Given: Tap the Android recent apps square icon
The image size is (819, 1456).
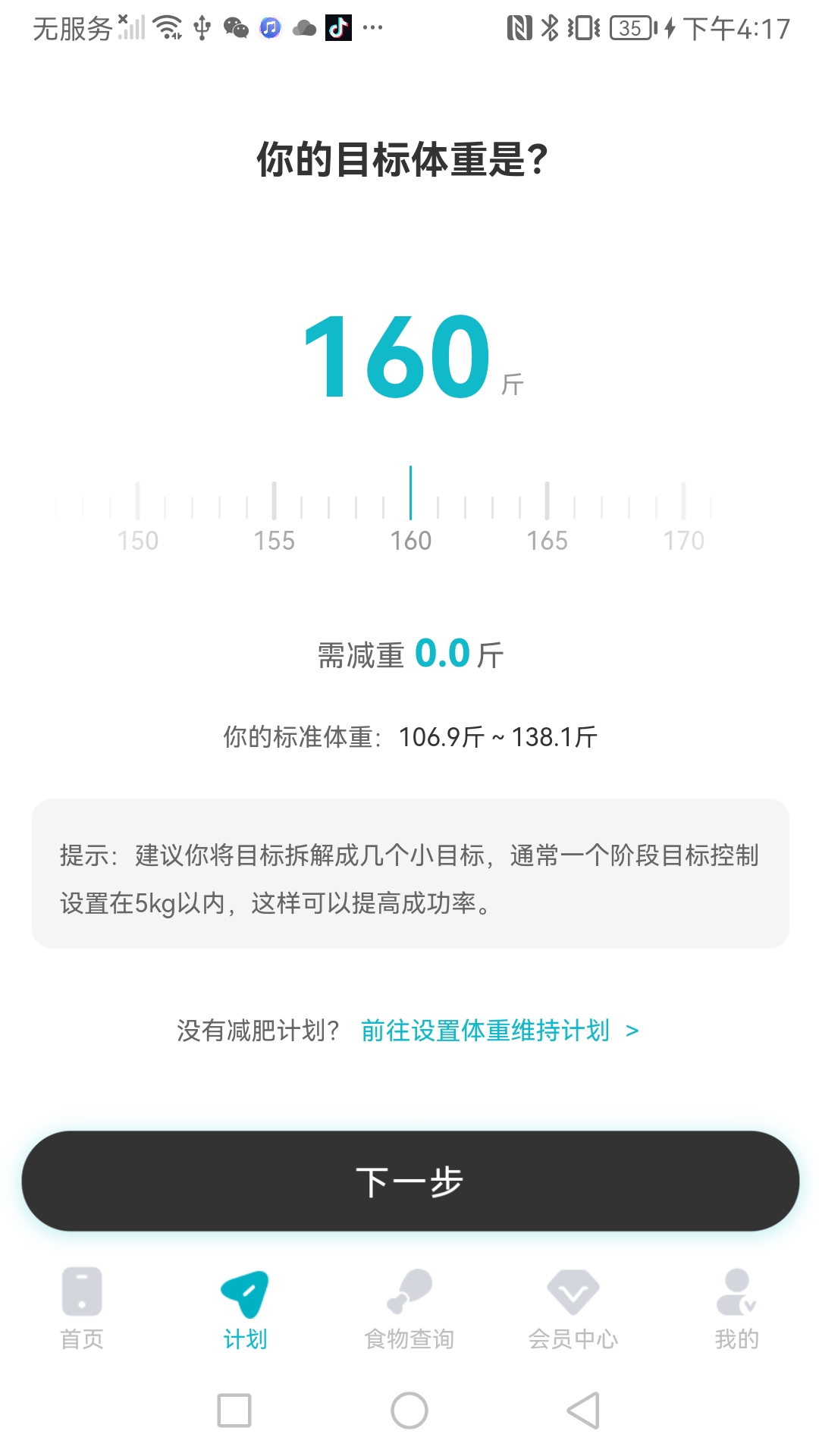Looking at the screenshot, I should tap(234, 1409).
